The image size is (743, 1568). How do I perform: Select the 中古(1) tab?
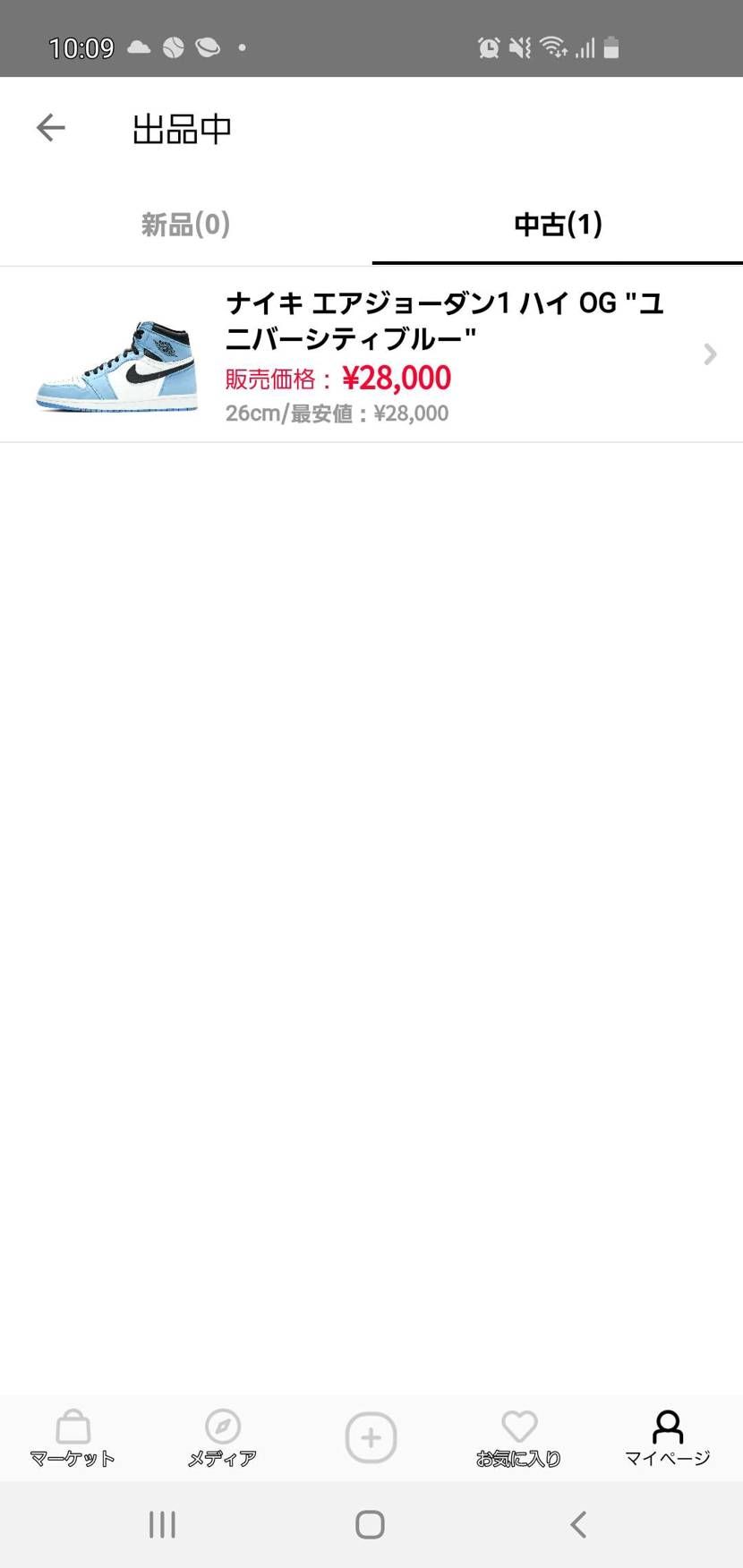(x=558, y=224)
